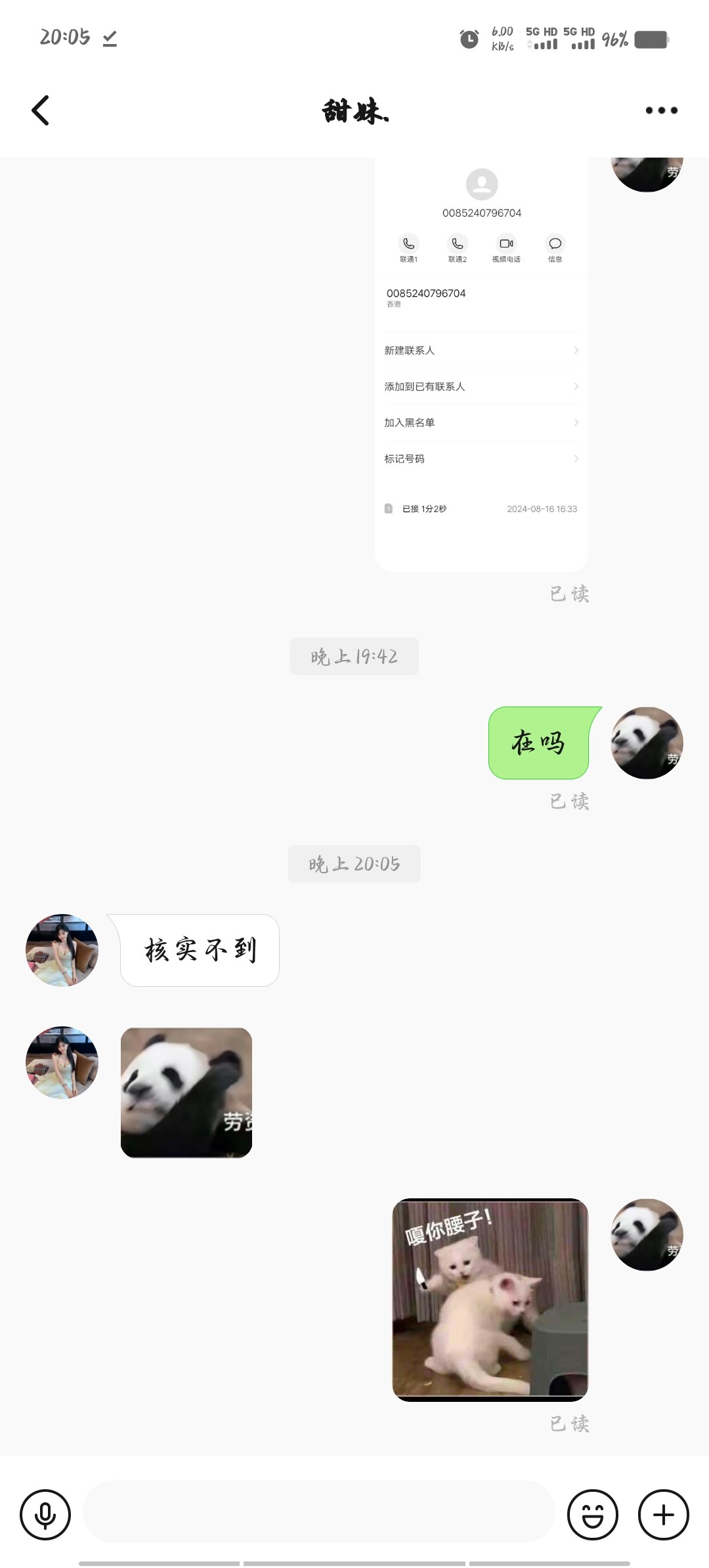Open the received panda sticker image
This screenshot has width=709, height=1568.
click(x=186, y=1093)
